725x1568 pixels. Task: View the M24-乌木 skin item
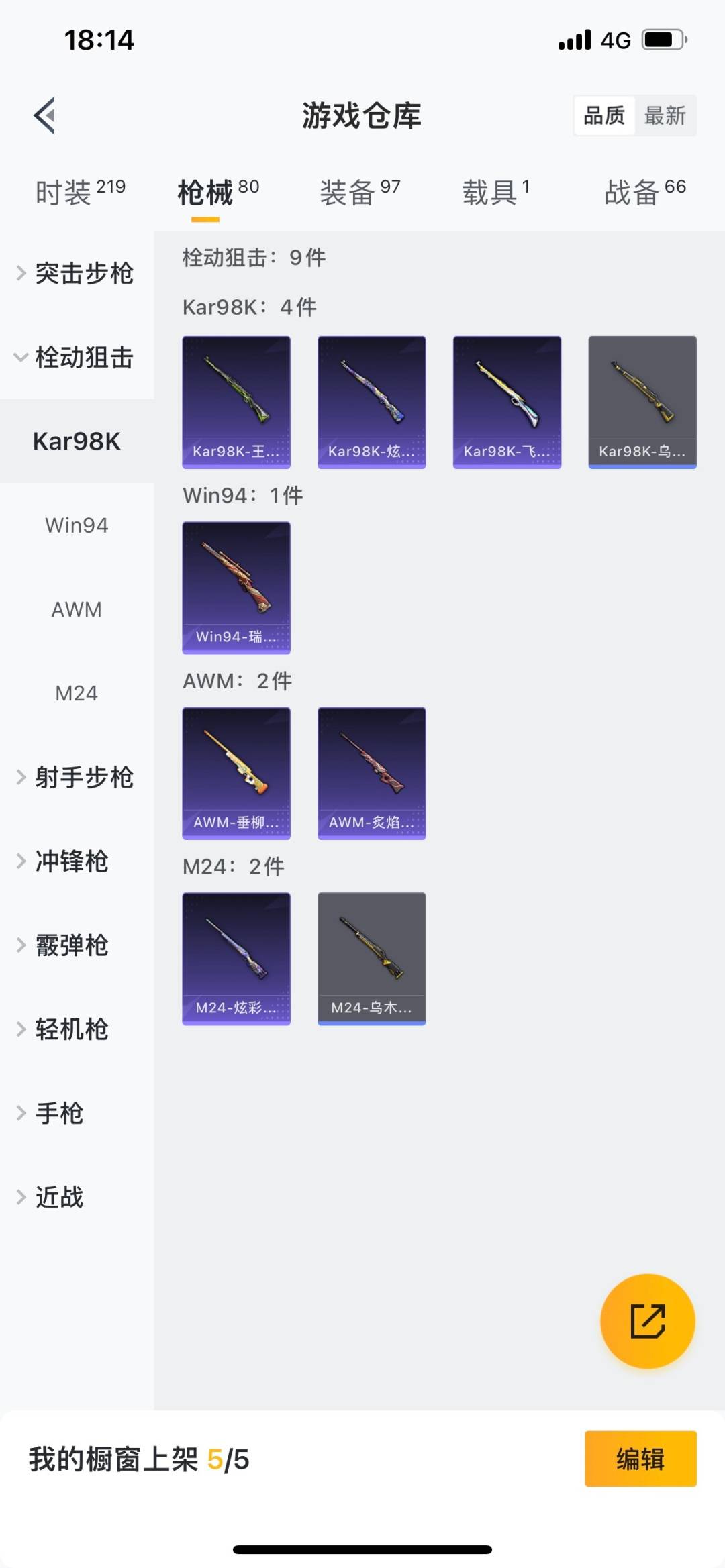[x=371, y=958]
